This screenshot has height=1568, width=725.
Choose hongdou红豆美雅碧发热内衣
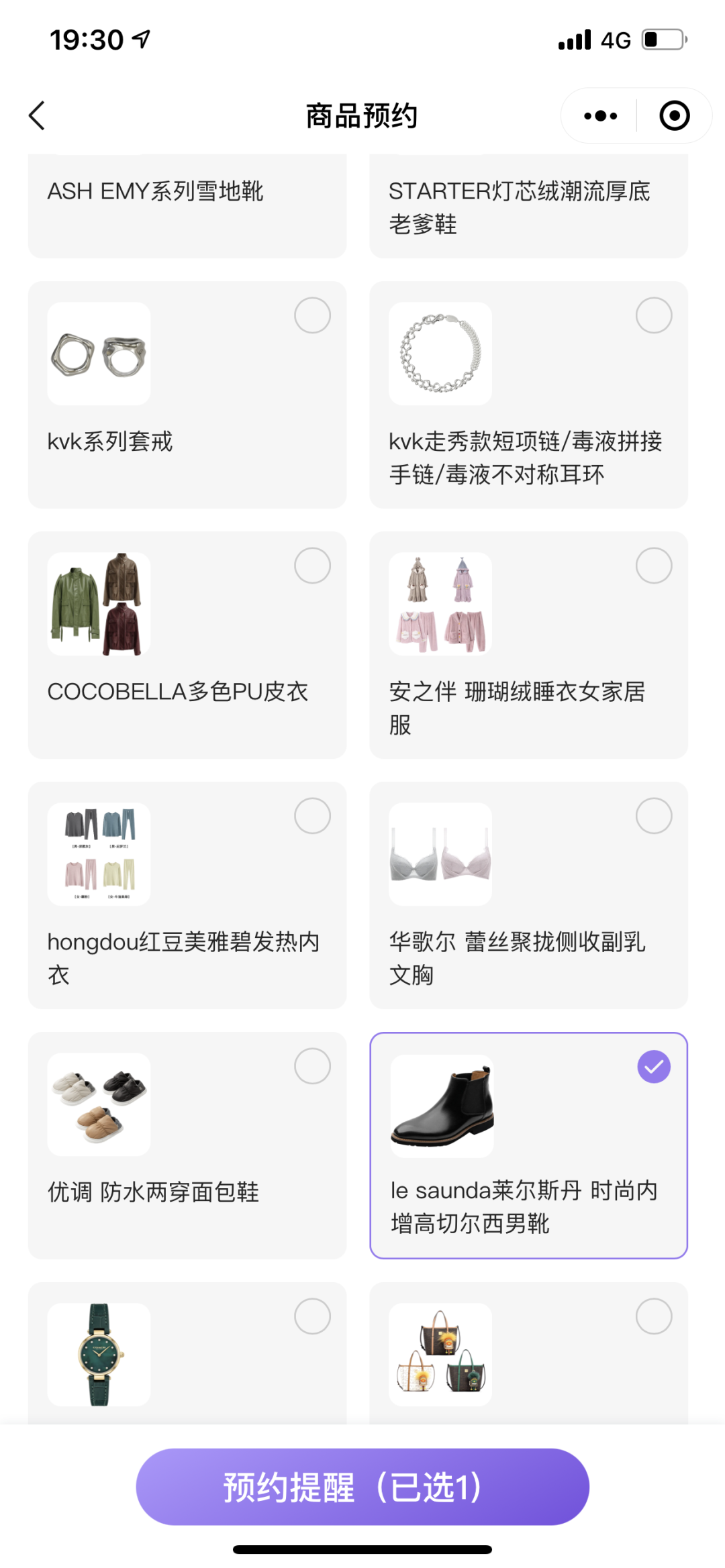click(x=312, y=816)
